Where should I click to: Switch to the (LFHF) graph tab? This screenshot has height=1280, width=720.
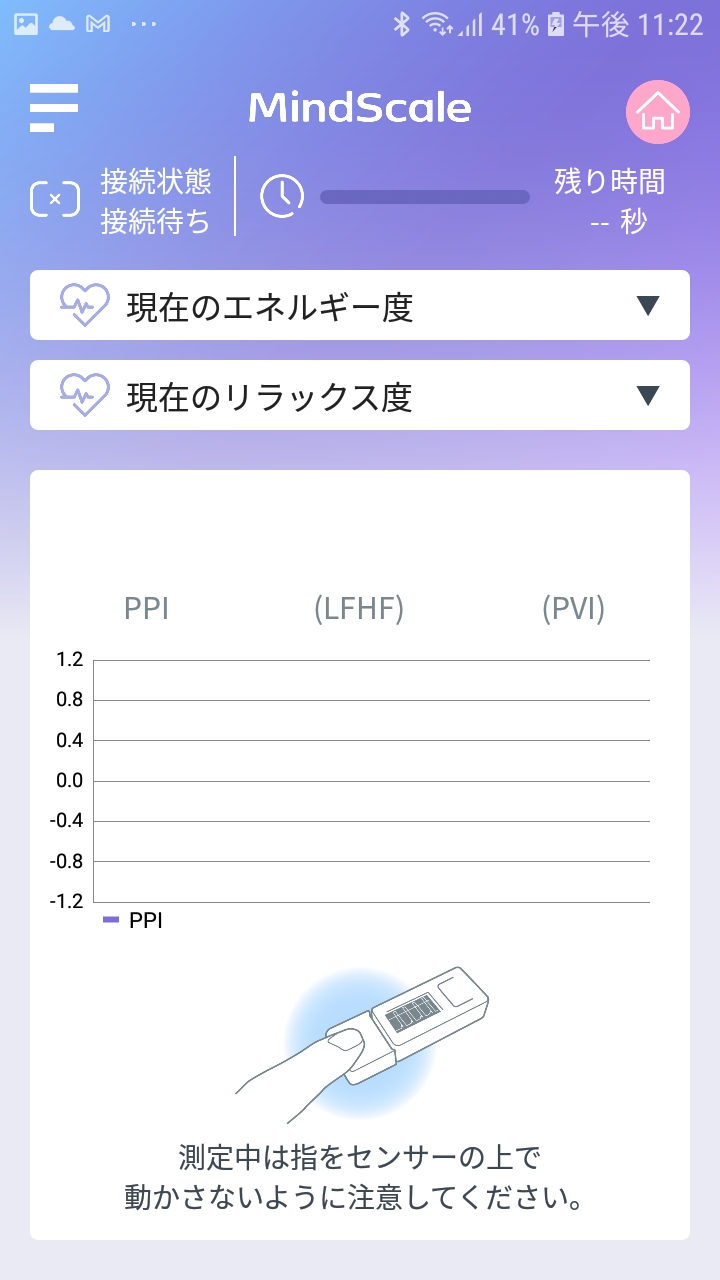coord(358,608)
